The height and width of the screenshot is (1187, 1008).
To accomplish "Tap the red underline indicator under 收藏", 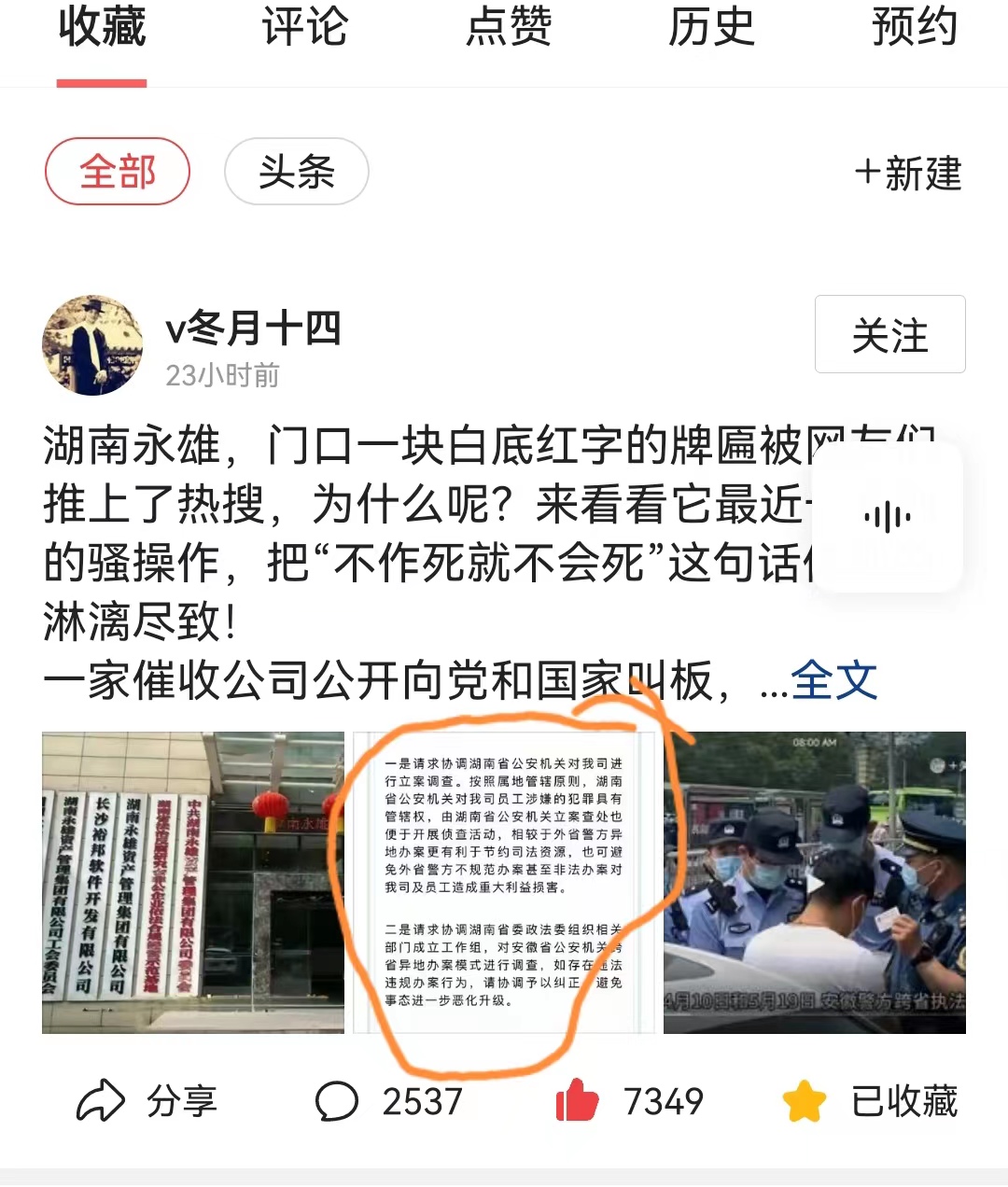I will click(x=103, y=84).
